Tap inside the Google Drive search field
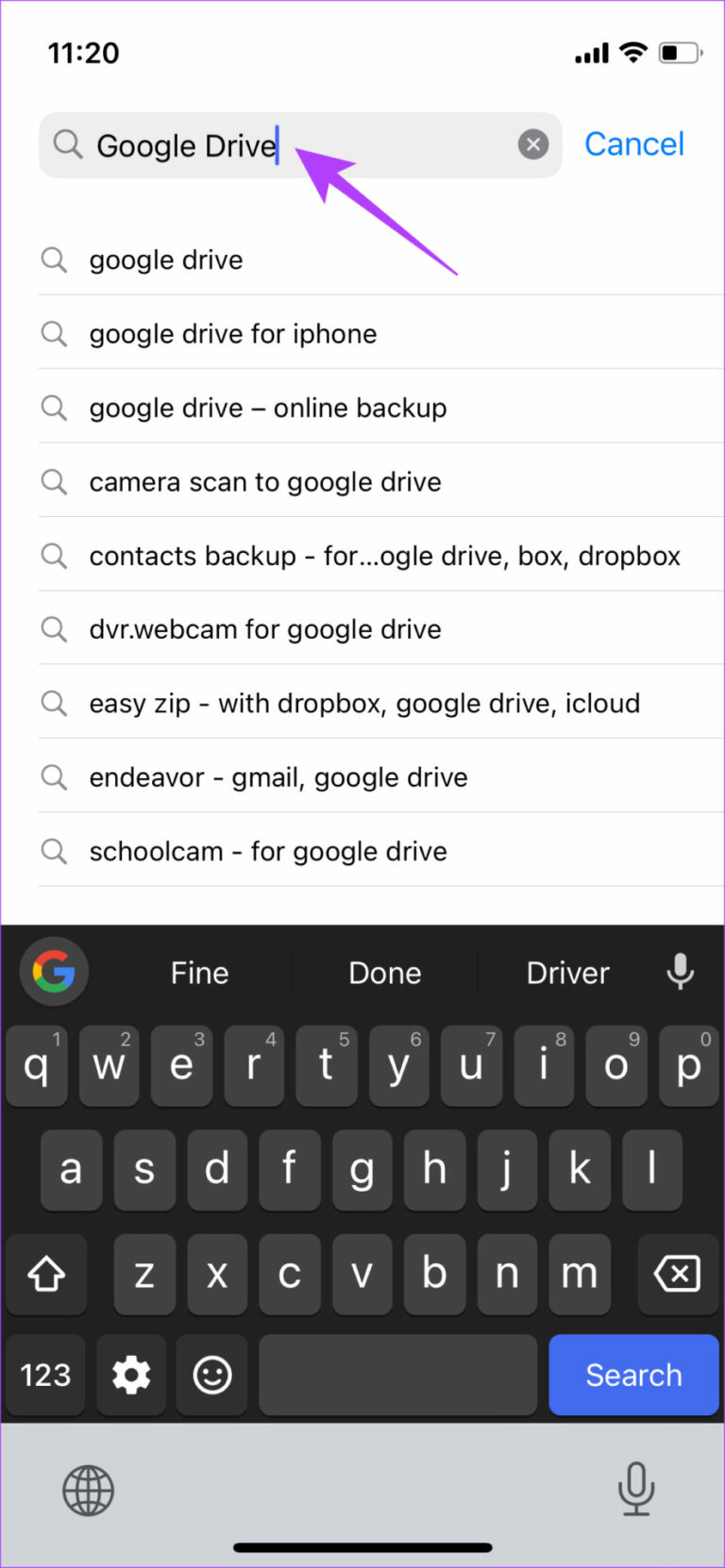This screenshot has width=725, height=1568. point(236,144)
